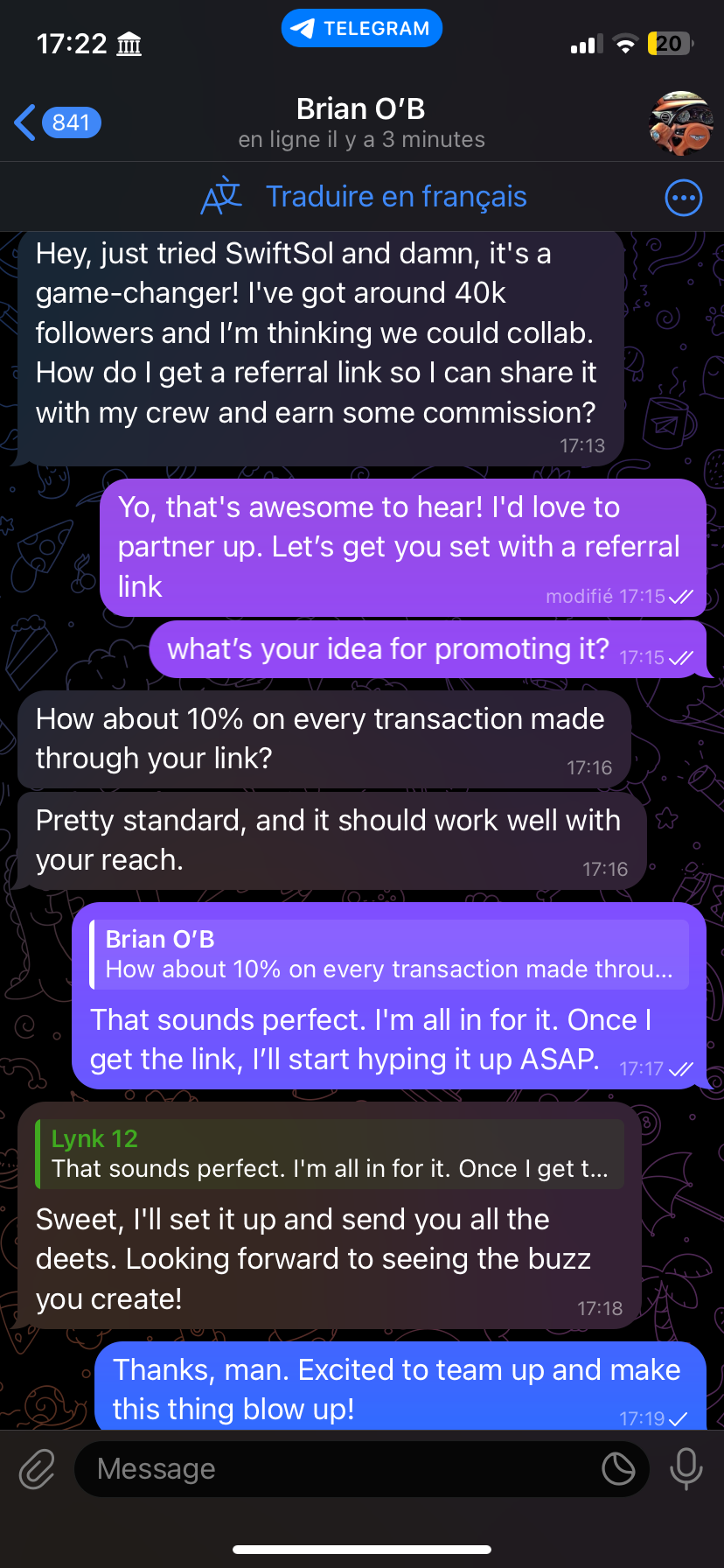This screenshot has width=724, height=1568.
Task: Go back to the chat list
Action: pyautogui.click(x=56, y=122)
